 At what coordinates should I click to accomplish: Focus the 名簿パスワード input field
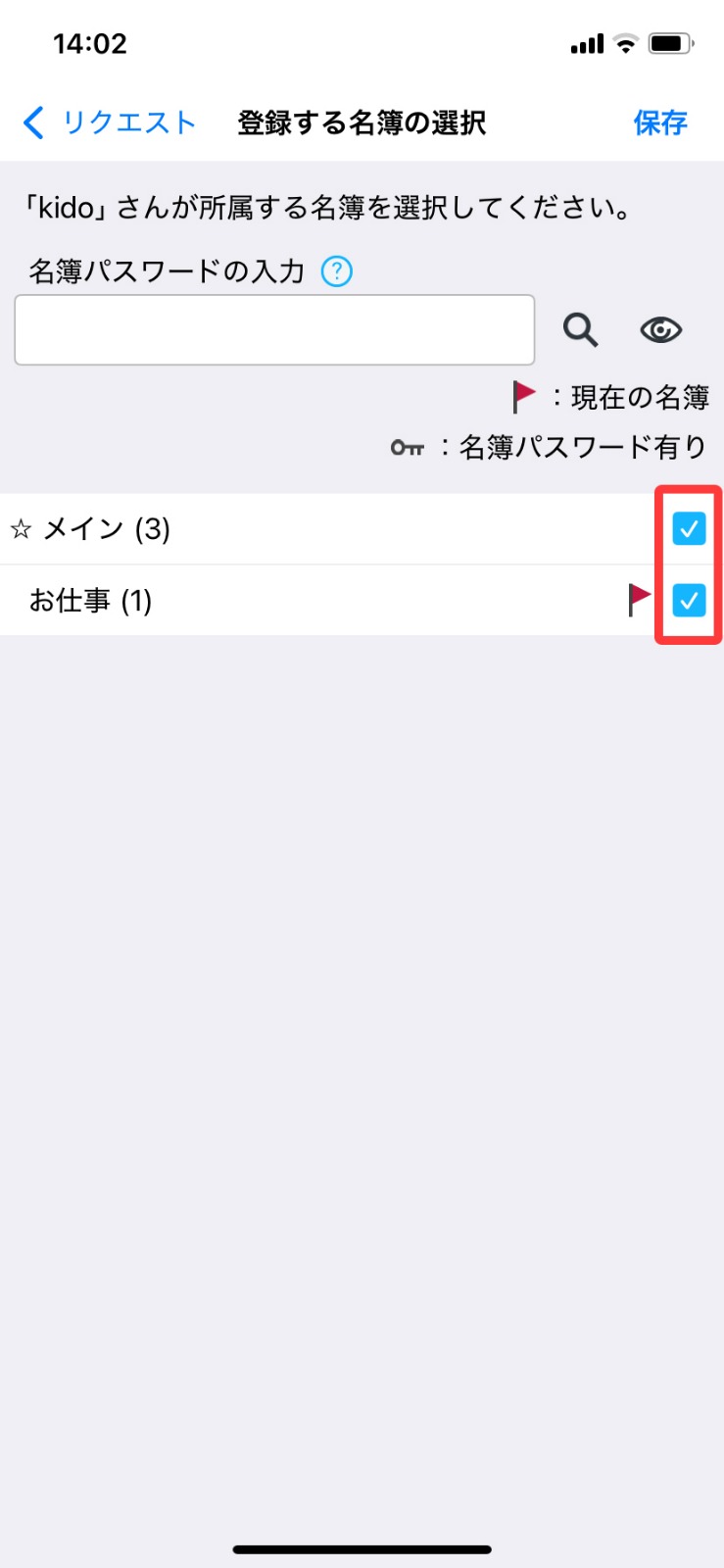click(x=274, y=329)
